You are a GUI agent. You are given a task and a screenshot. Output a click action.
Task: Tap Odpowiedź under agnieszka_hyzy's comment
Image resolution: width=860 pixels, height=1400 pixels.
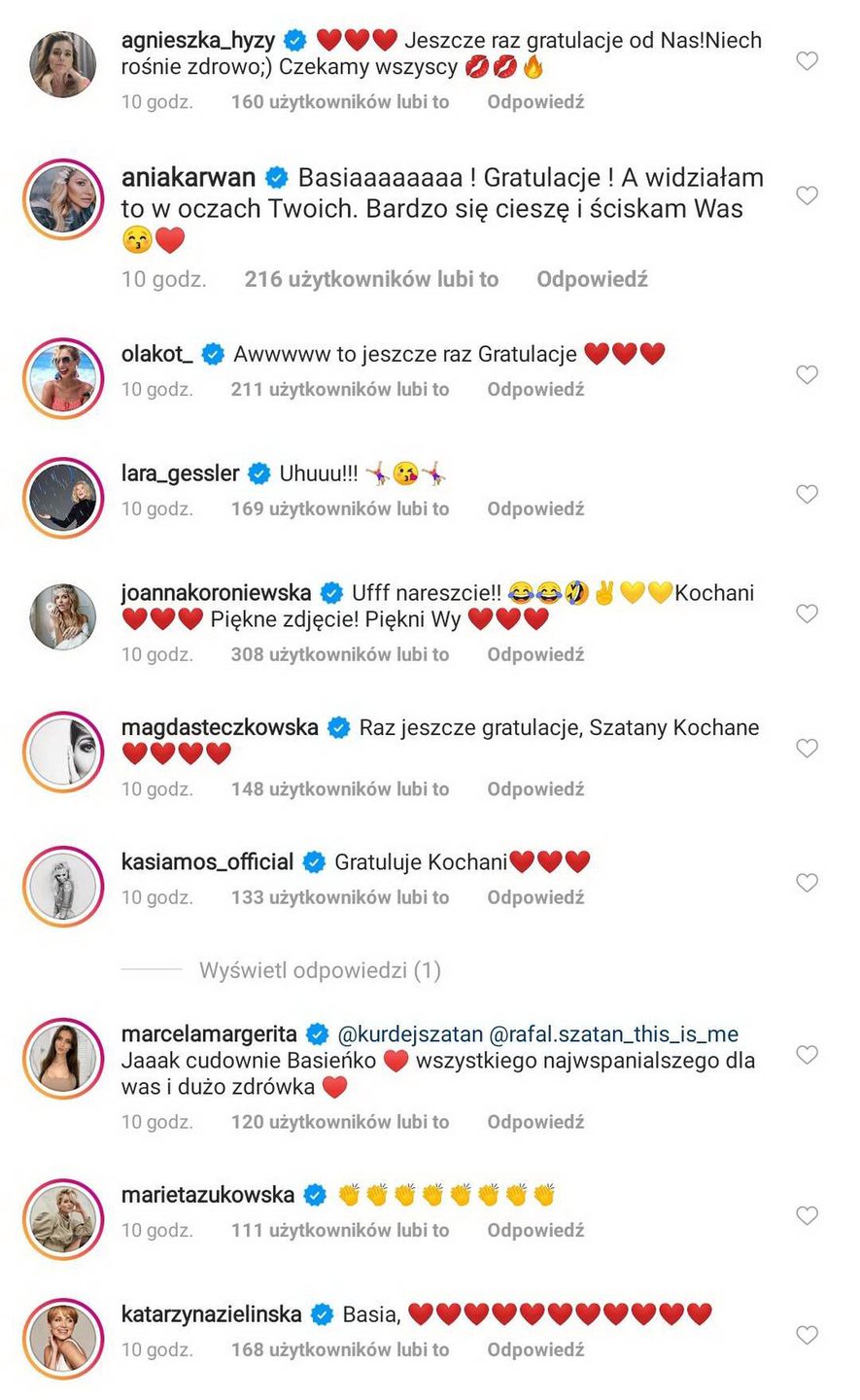click(x=535, y=102)
